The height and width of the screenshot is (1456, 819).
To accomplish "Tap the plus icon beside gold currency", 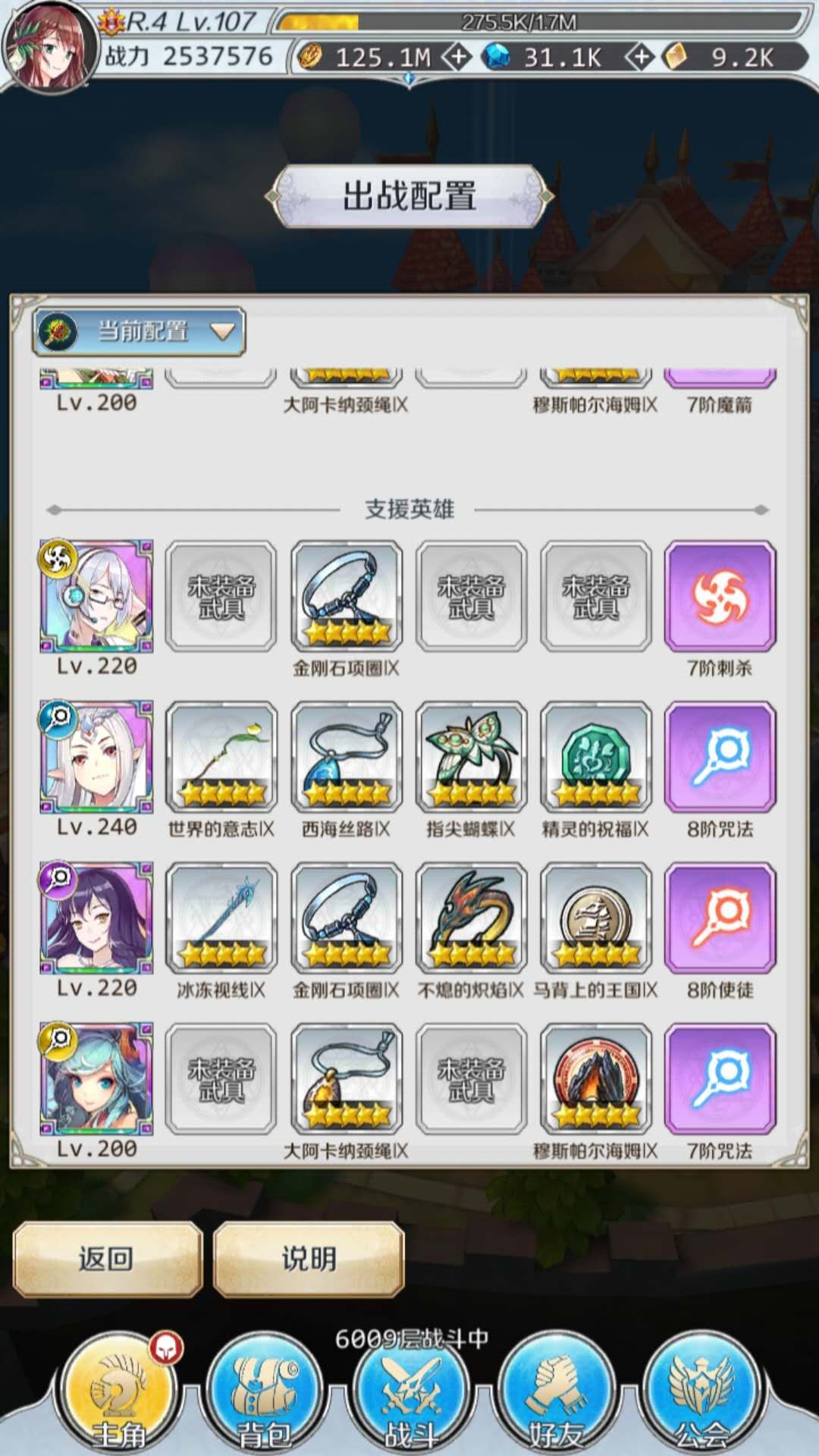I will coord(458,57).
